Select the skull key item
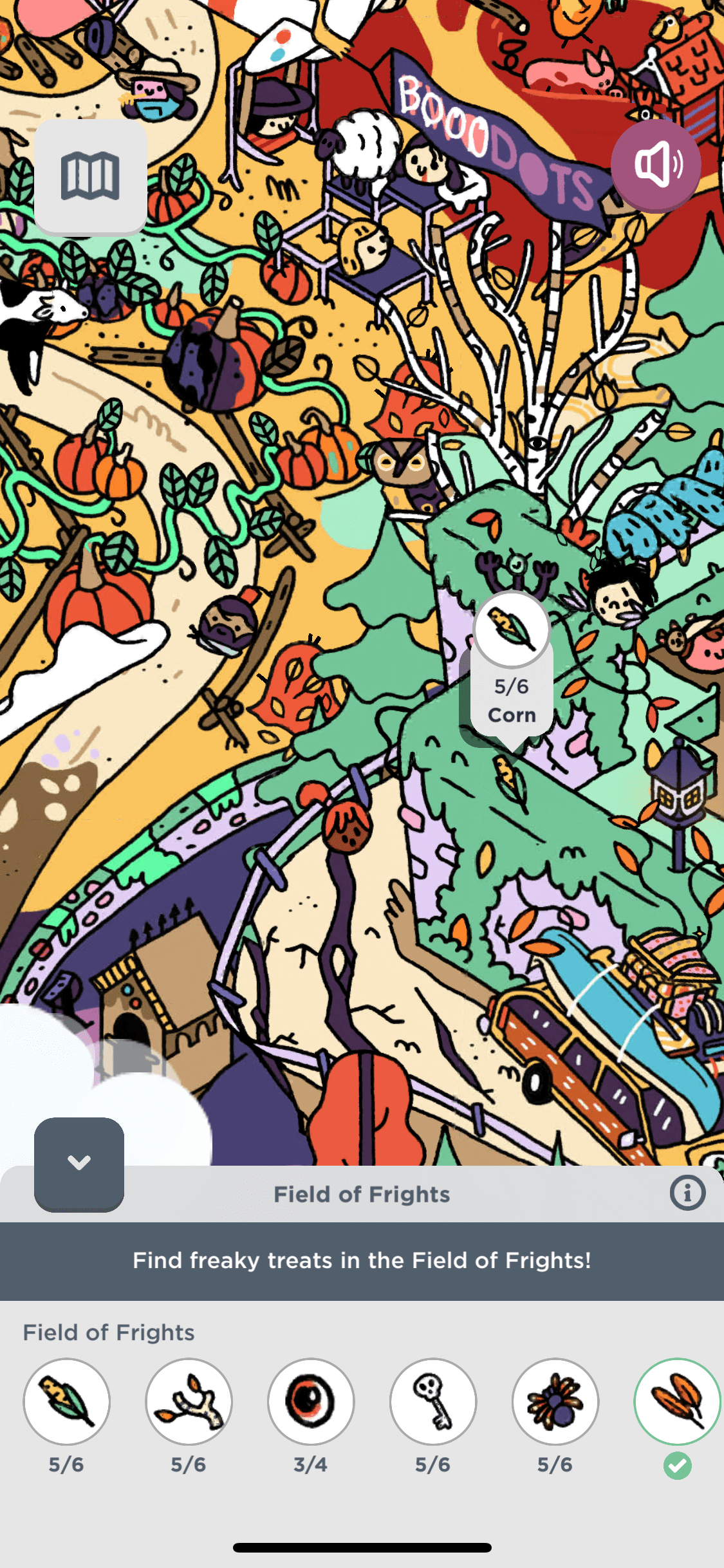The image size is (724, 1568). [x=433, y=1401]
